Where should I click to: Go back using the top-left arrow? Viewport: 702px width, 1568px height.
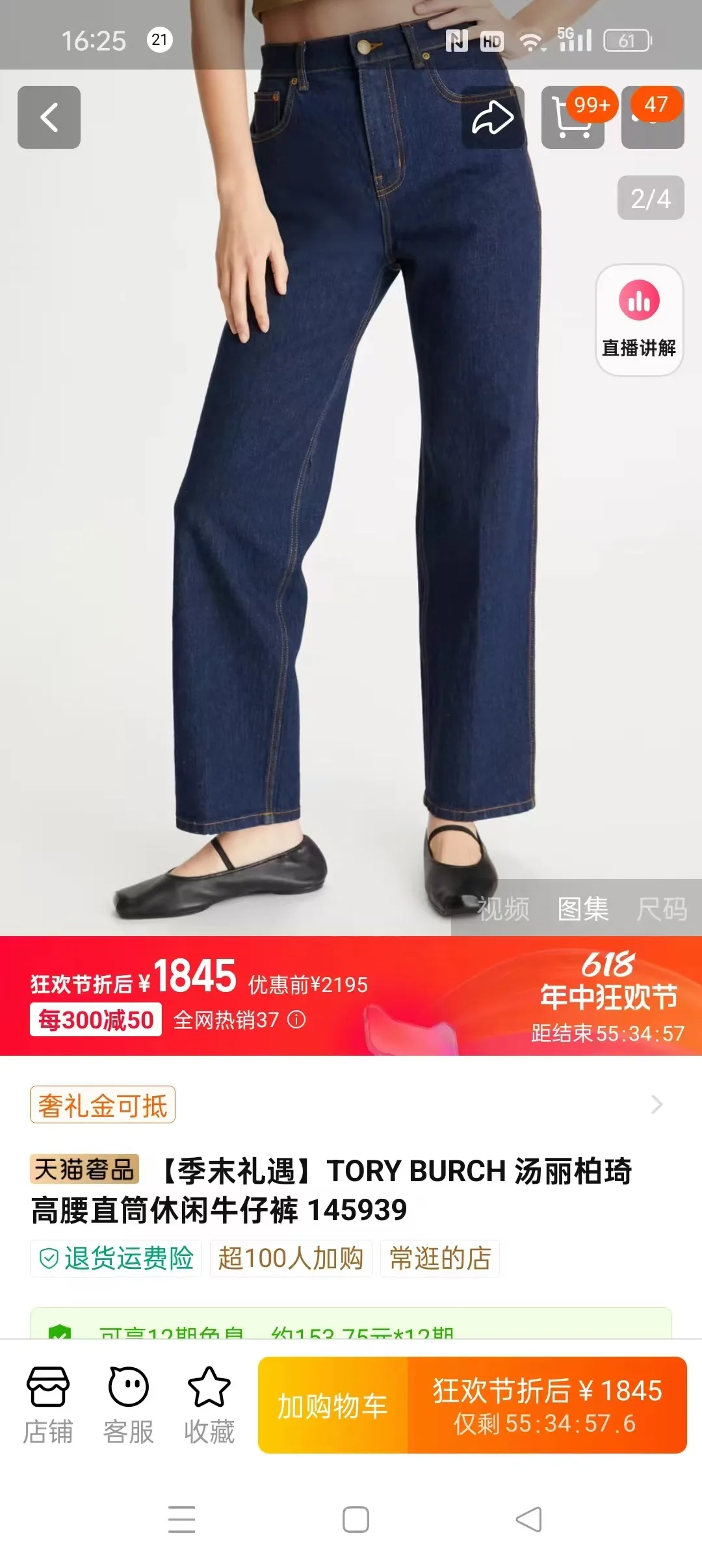(x=49, y=117)
